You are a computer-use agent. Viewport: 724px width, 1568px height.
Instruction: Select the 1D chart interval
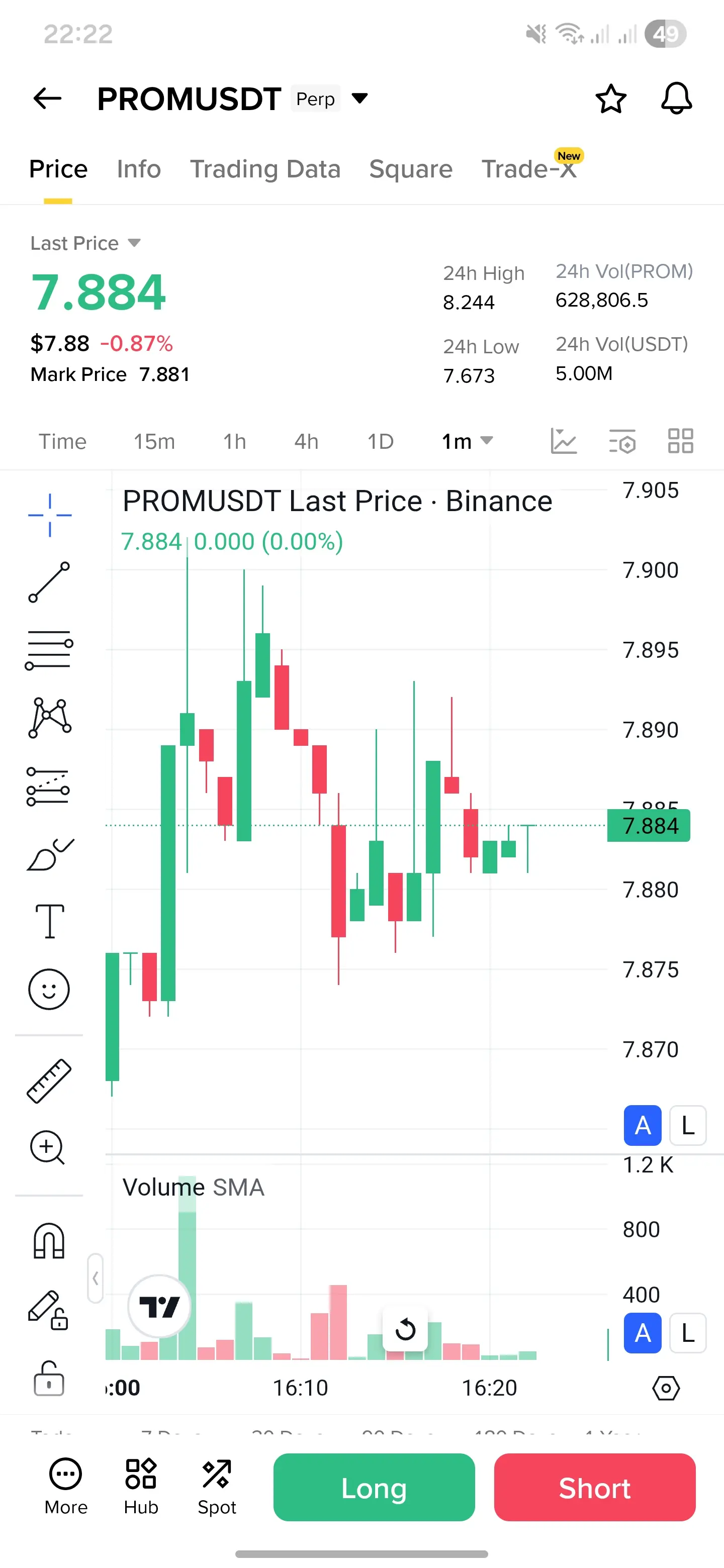pos(380,441)
